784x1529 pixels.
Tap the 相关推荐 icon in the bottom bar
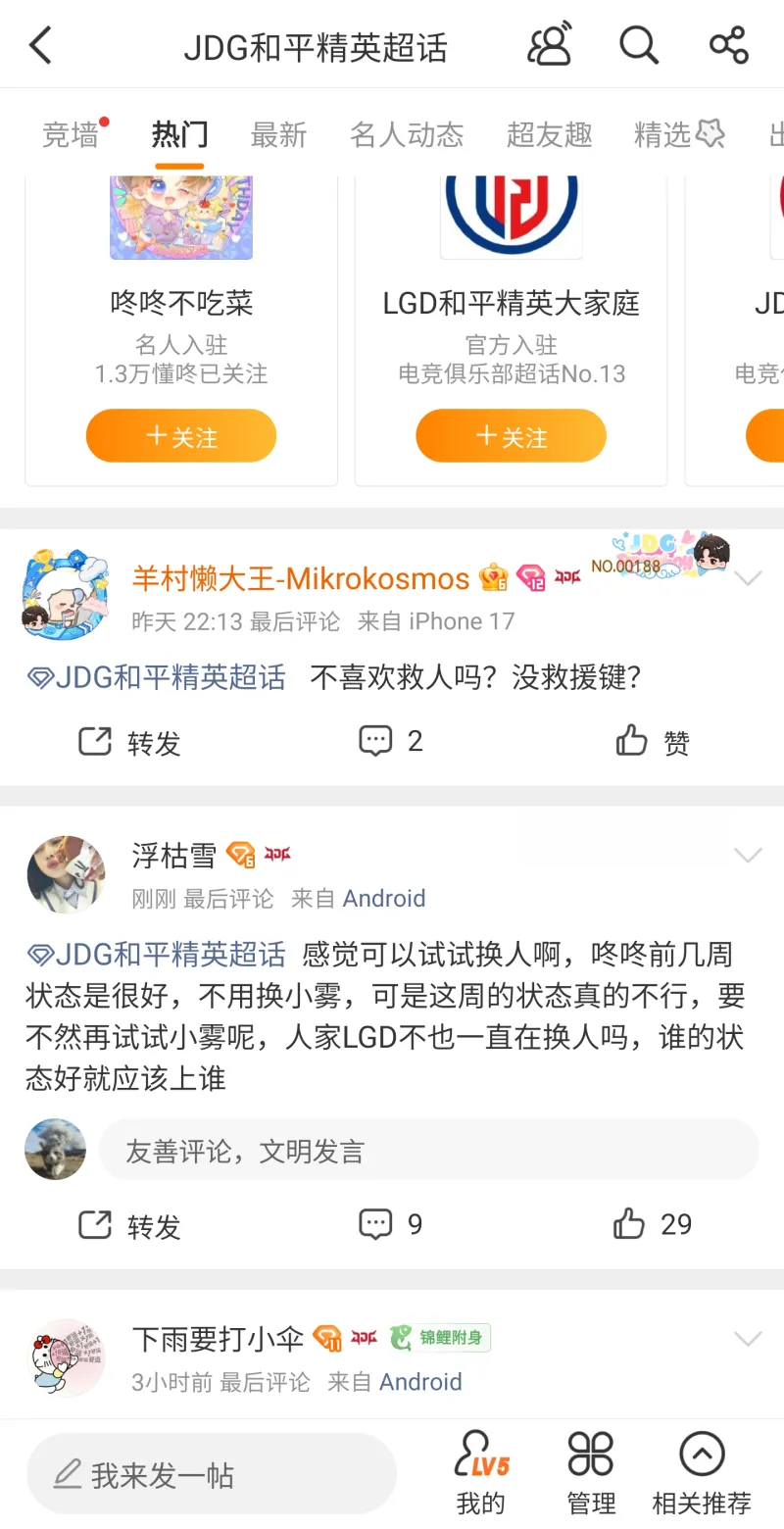[700, 1470]
